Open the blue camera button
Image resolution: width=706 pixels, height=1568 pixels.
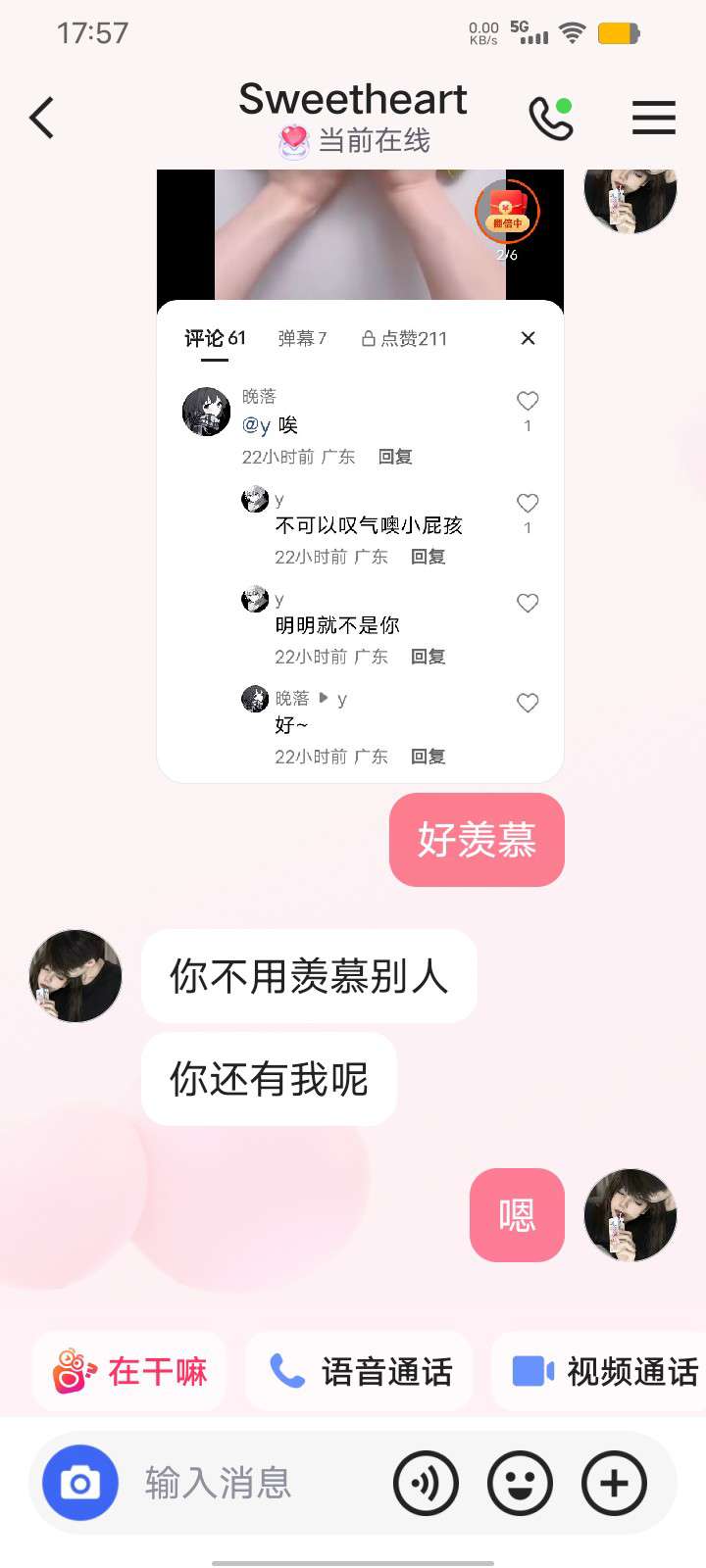pos(80,1483)
